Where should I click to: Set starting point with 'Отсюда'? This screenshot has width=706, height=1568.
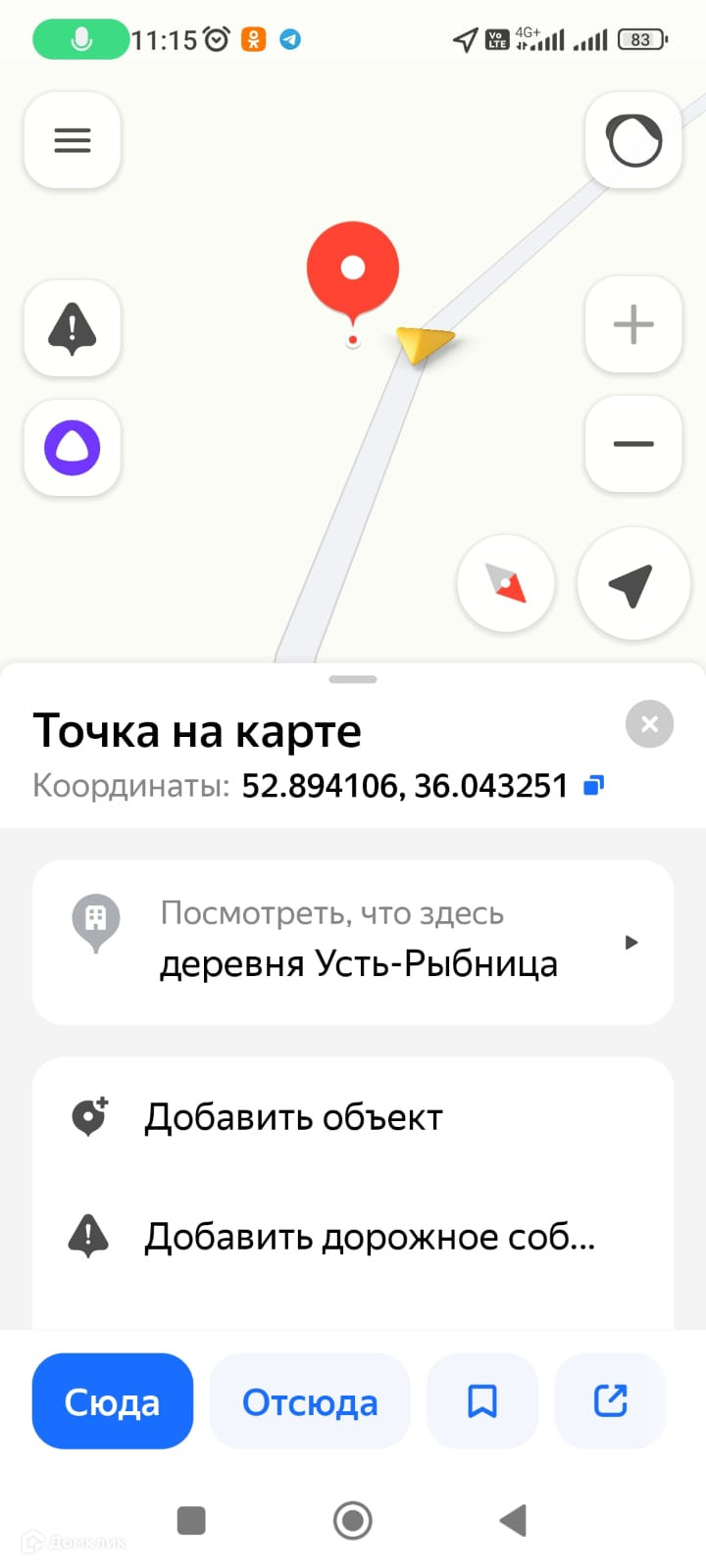(310, 1401)
